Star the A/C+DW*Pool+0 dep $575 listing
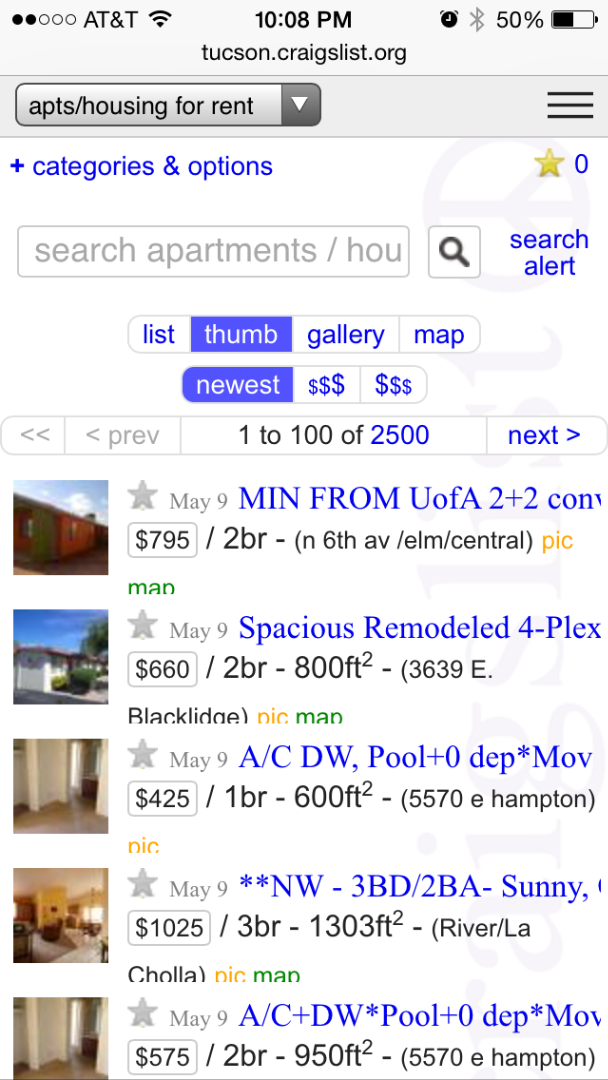 point(144,1013)
